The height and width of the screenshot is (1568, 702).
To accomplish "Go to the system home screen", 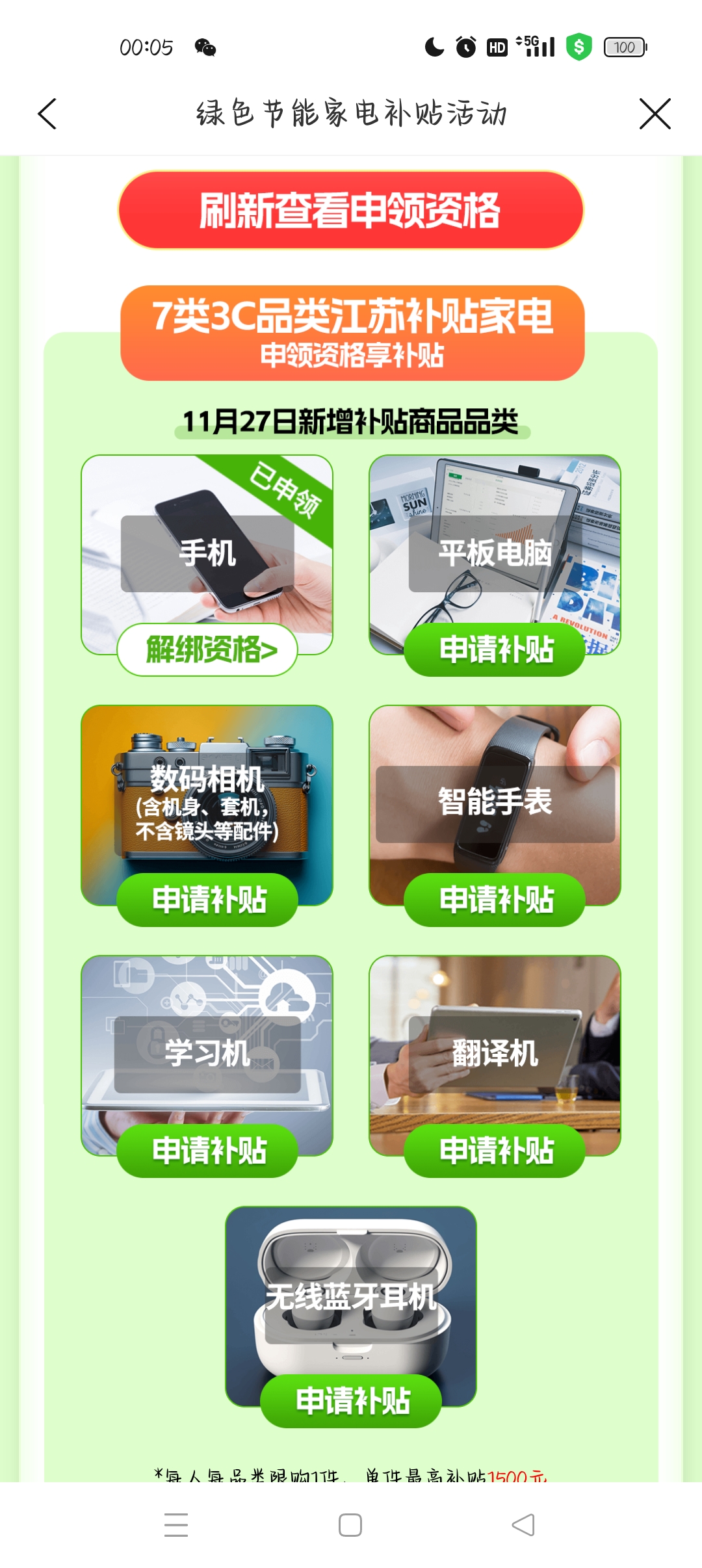I will coord(350,1524).
